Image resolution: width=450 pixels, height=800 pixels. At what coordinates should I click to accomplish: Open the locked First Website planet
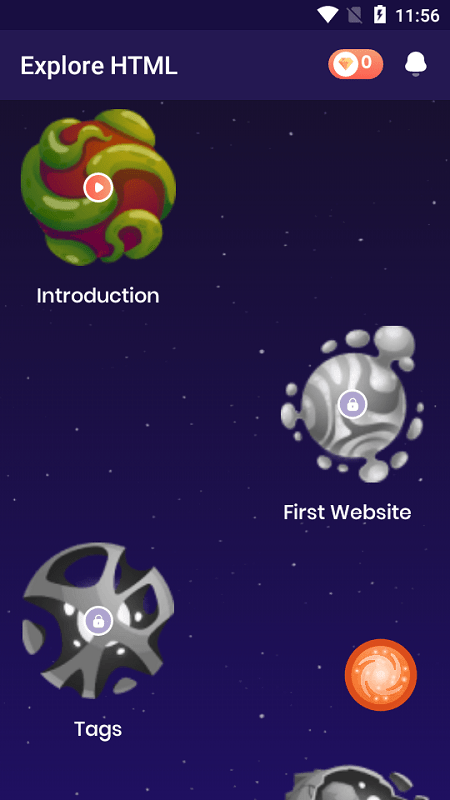[352, 404]
